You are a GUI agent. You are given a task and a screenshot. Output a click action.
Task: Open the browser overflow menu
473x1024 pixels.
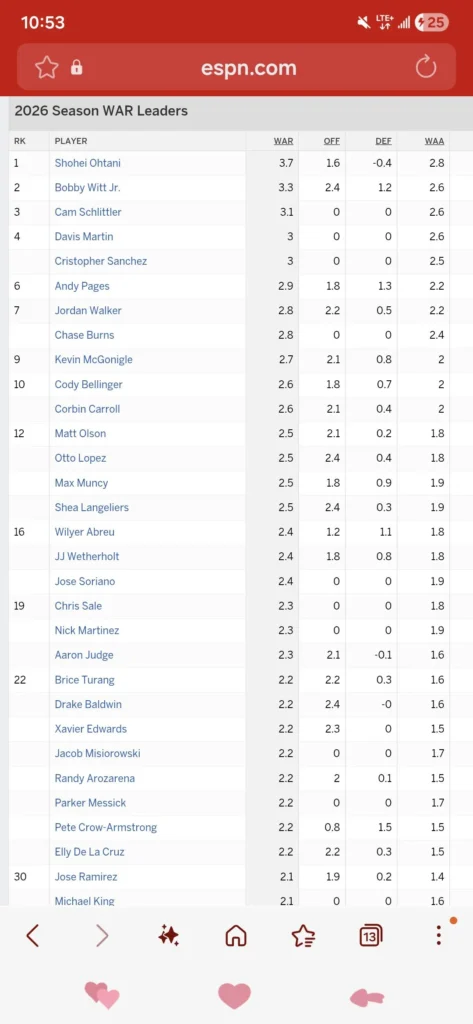click(439, 935)
